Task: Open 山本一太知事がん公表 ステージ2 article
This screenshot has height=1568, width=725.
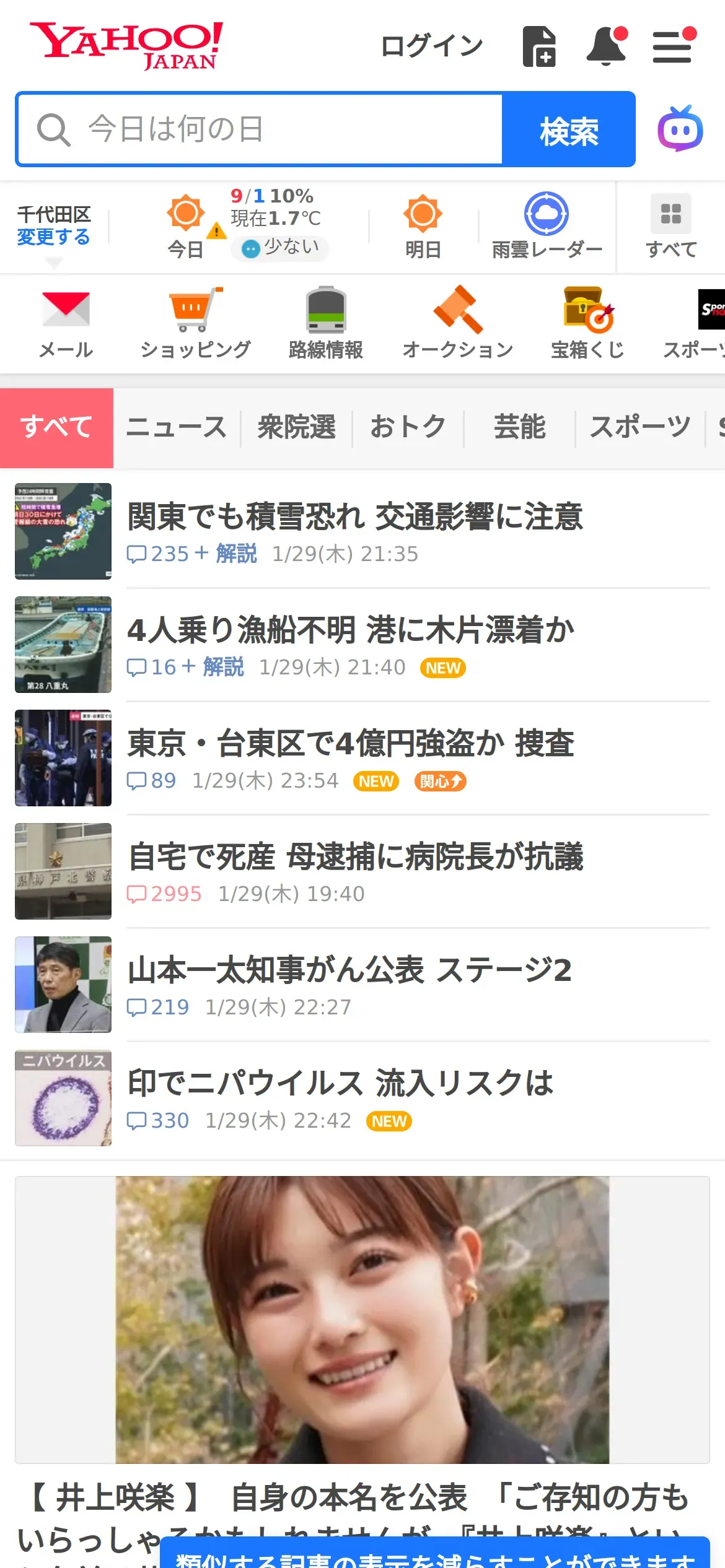Action: (349, 970)
